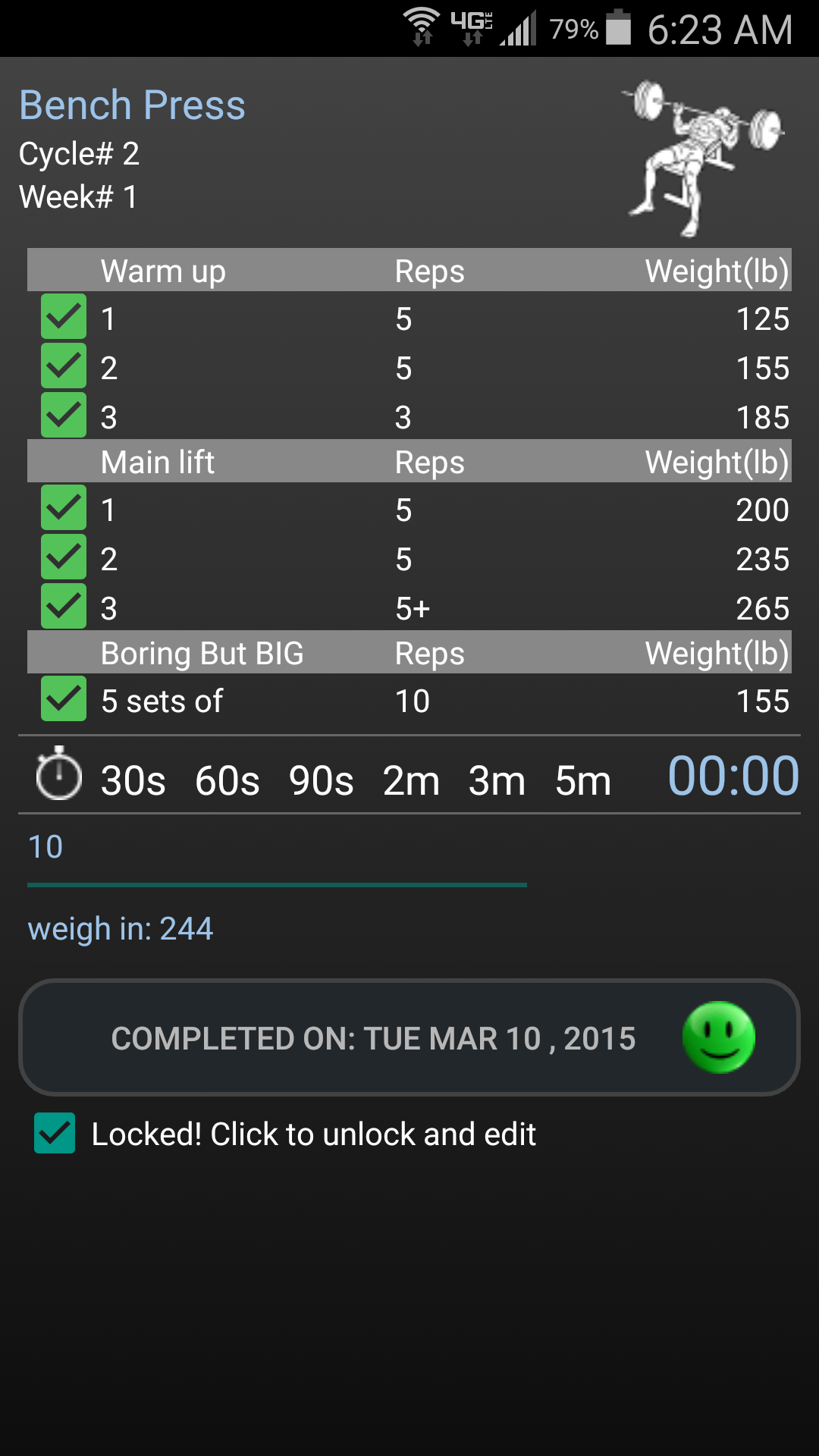
Task: Edit the weigh in: 244 note
Action: tap(121, 929)
